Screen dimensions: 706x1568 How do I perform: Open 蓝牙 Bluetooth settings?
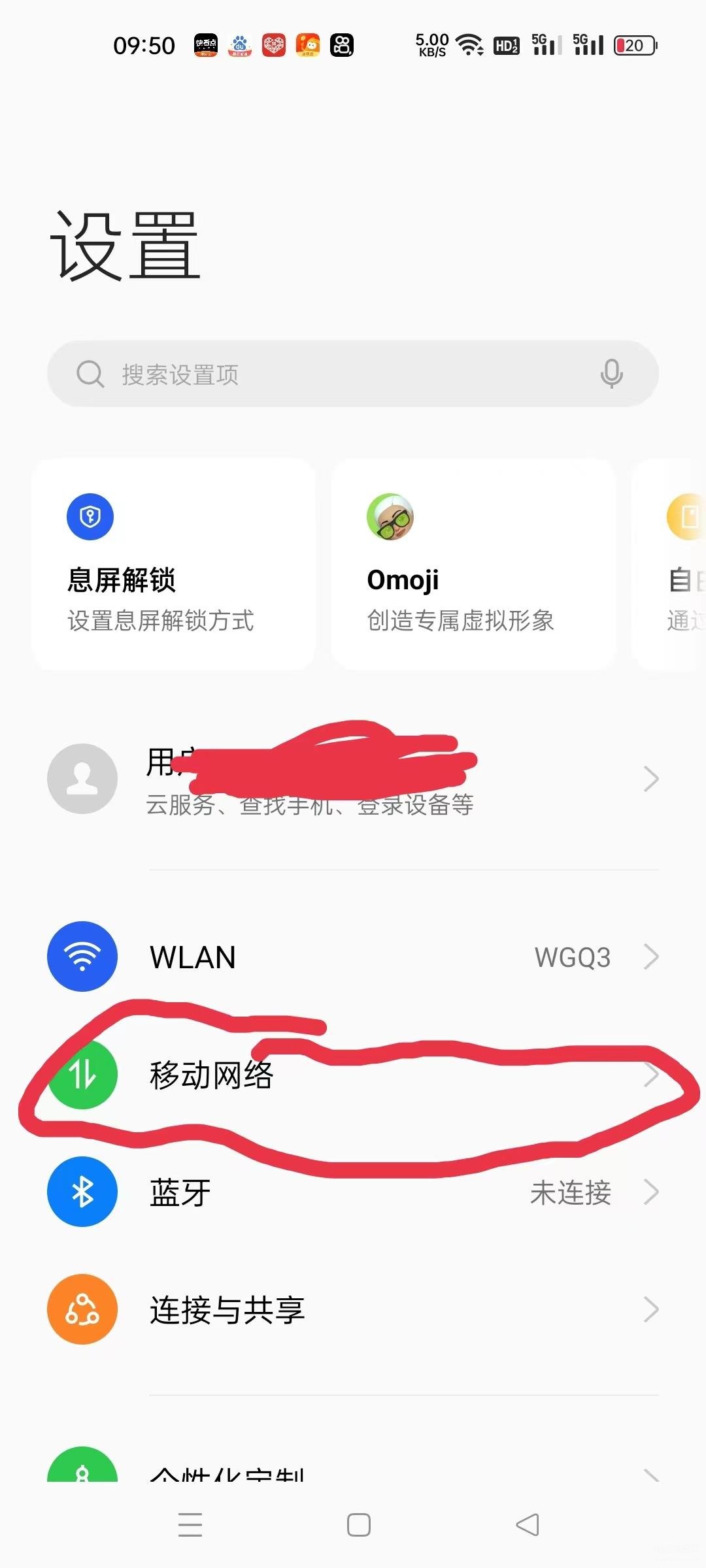(x=353, y=1192)
